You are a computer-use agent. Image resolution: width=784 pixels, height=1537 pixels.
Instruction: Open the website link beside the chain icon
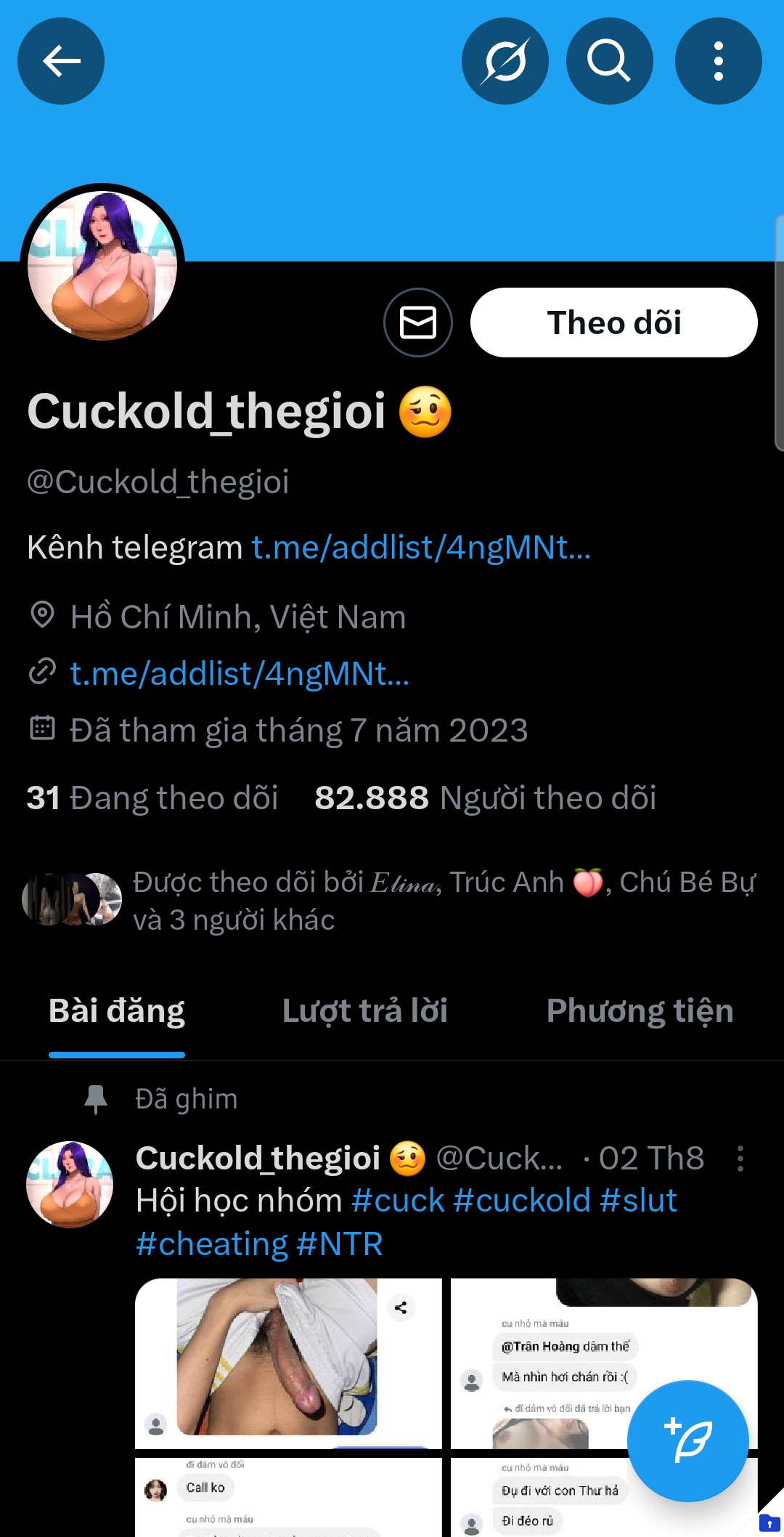click(240, 674)
